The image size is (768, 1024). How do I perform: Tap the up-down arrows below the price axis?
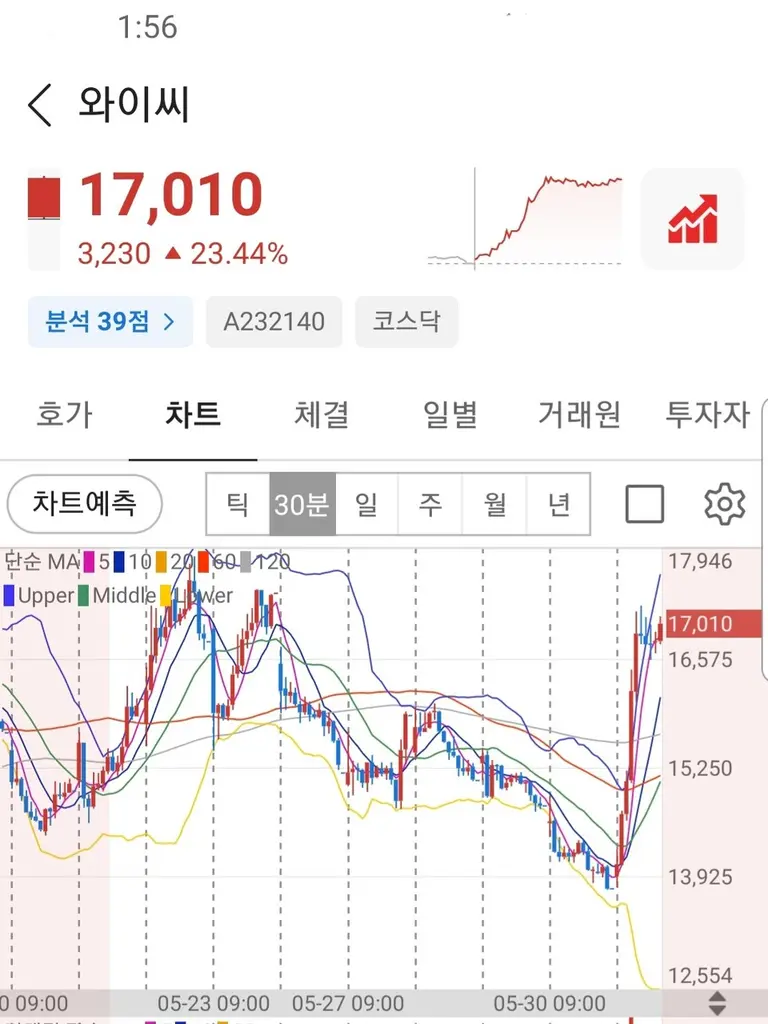[717, 1004]
